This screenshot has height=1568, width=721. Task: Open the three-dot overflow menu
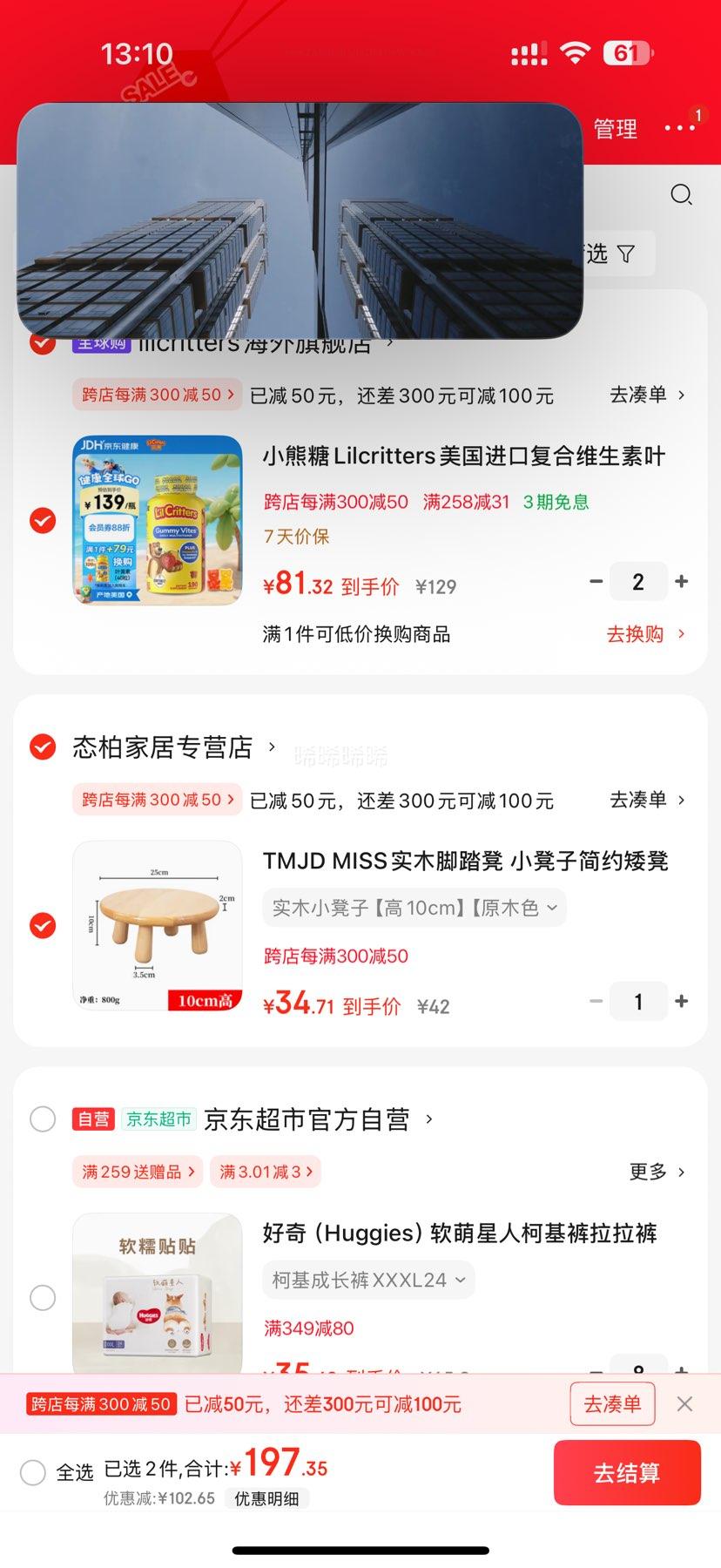coord(679,128)
